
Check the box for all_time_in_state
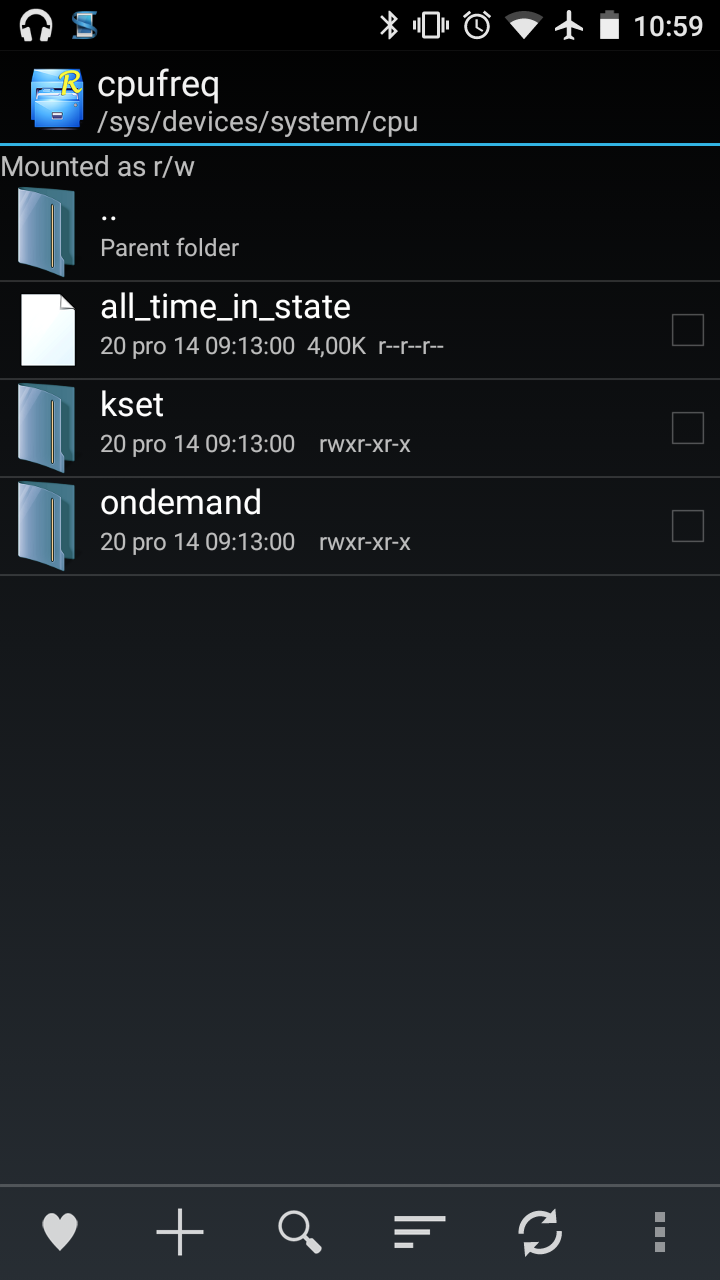tap(688, 330)
